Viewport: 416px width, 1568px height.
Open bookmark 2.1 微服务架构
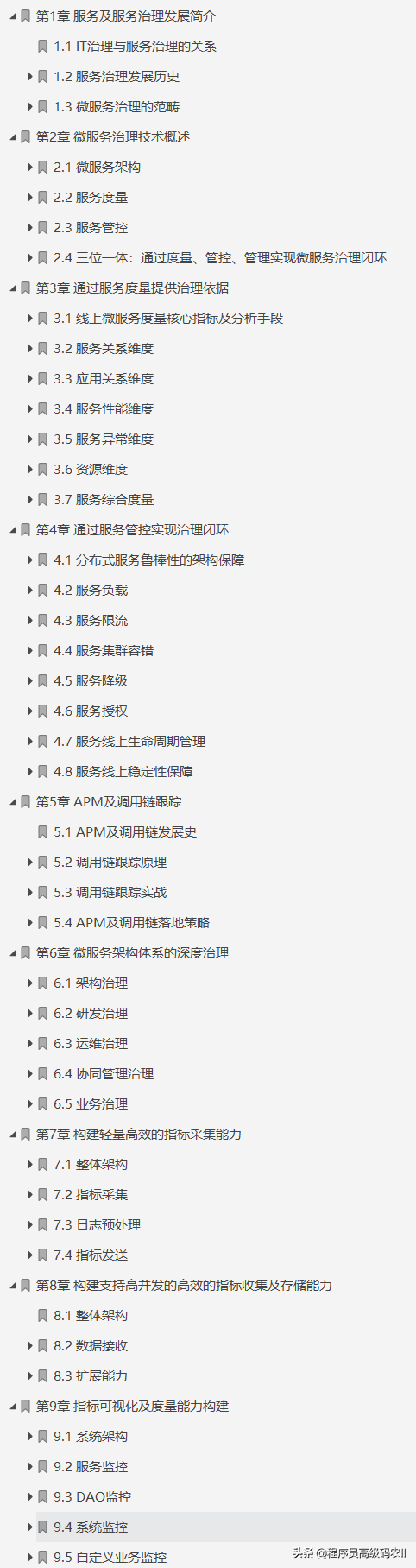click(x=97, y=168)
